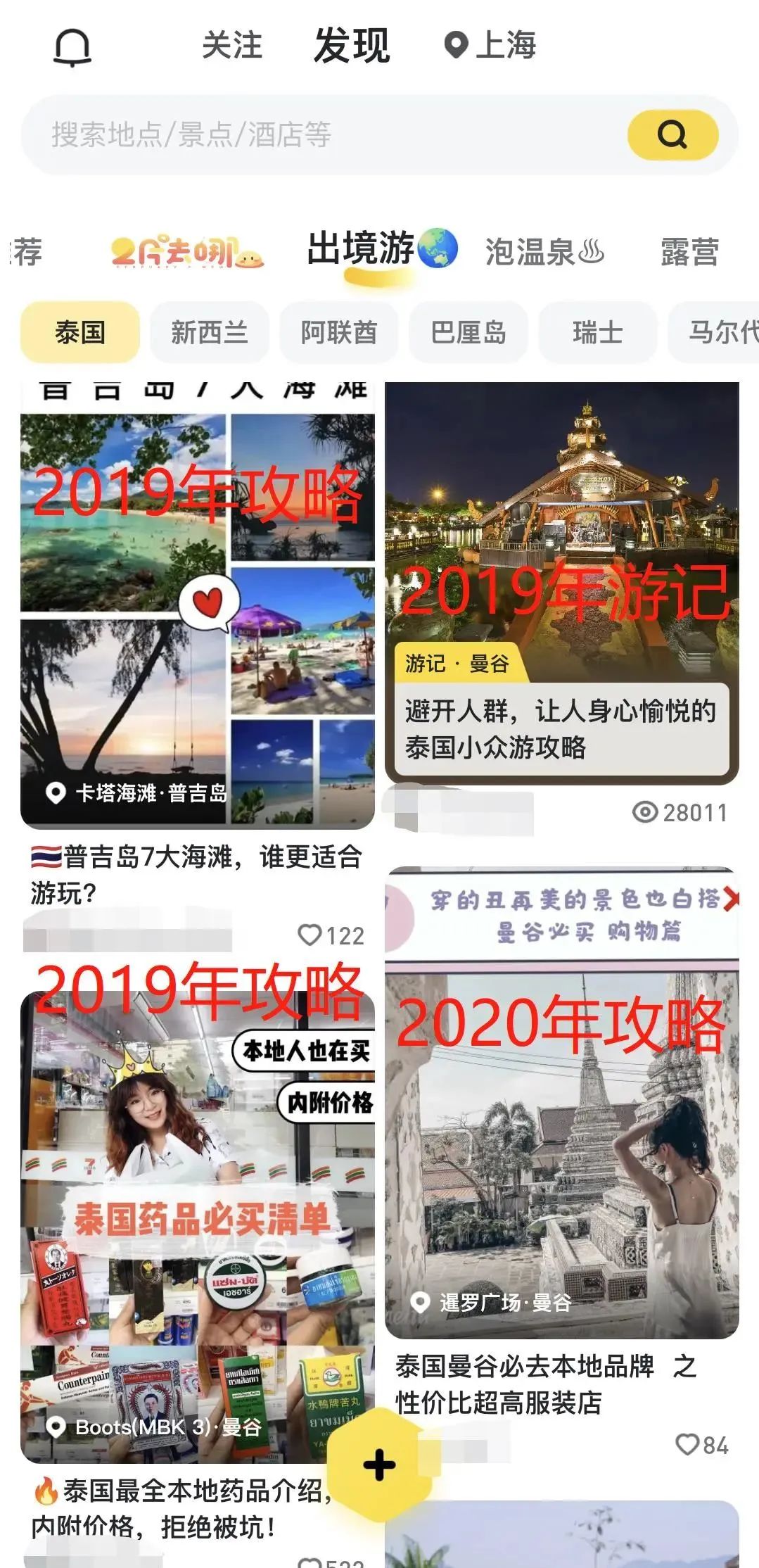759x1568 pixels.
Task: Filter by the 阿联酋 chip
Action: tap(339, 332)
